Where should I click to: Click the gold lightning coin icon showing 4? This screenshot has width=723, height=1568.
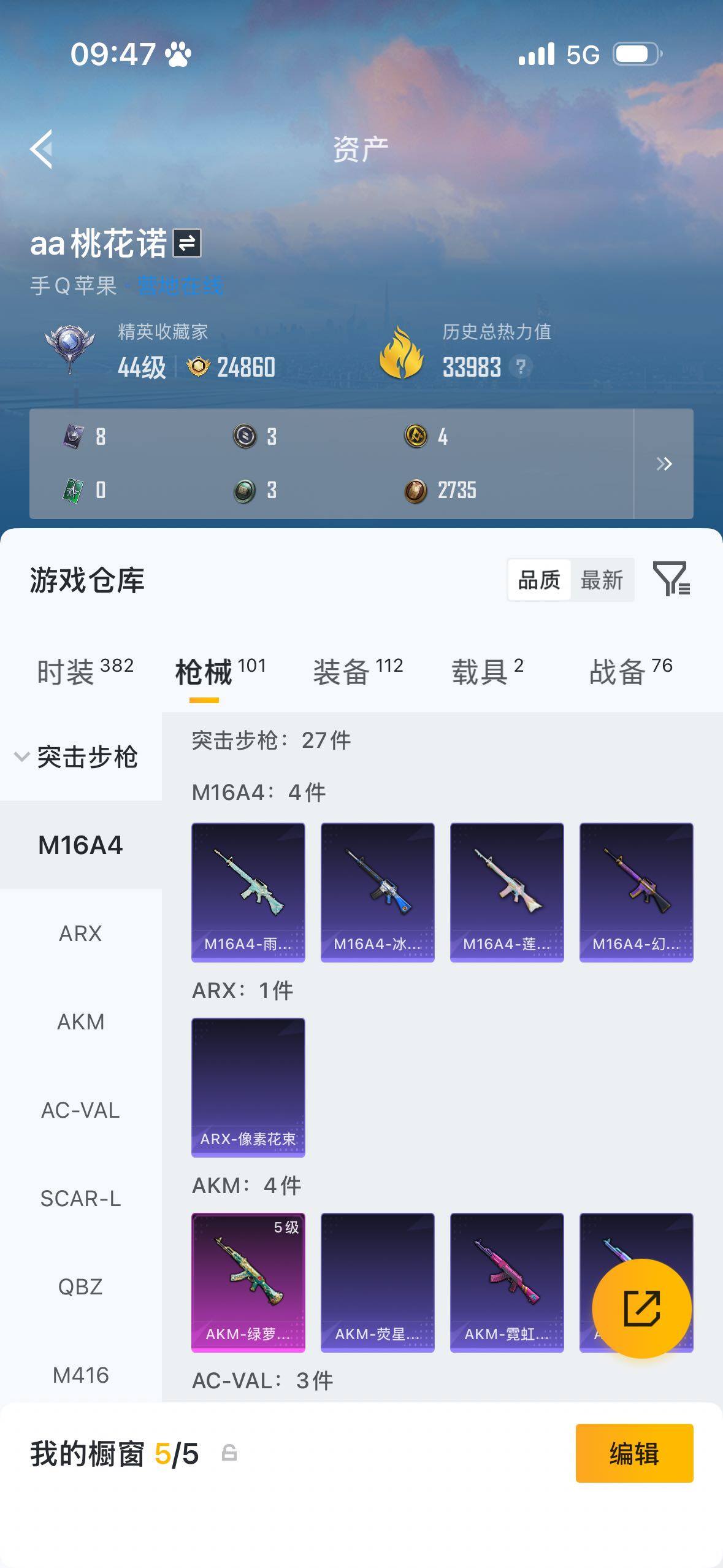click(x=417, y=436)
